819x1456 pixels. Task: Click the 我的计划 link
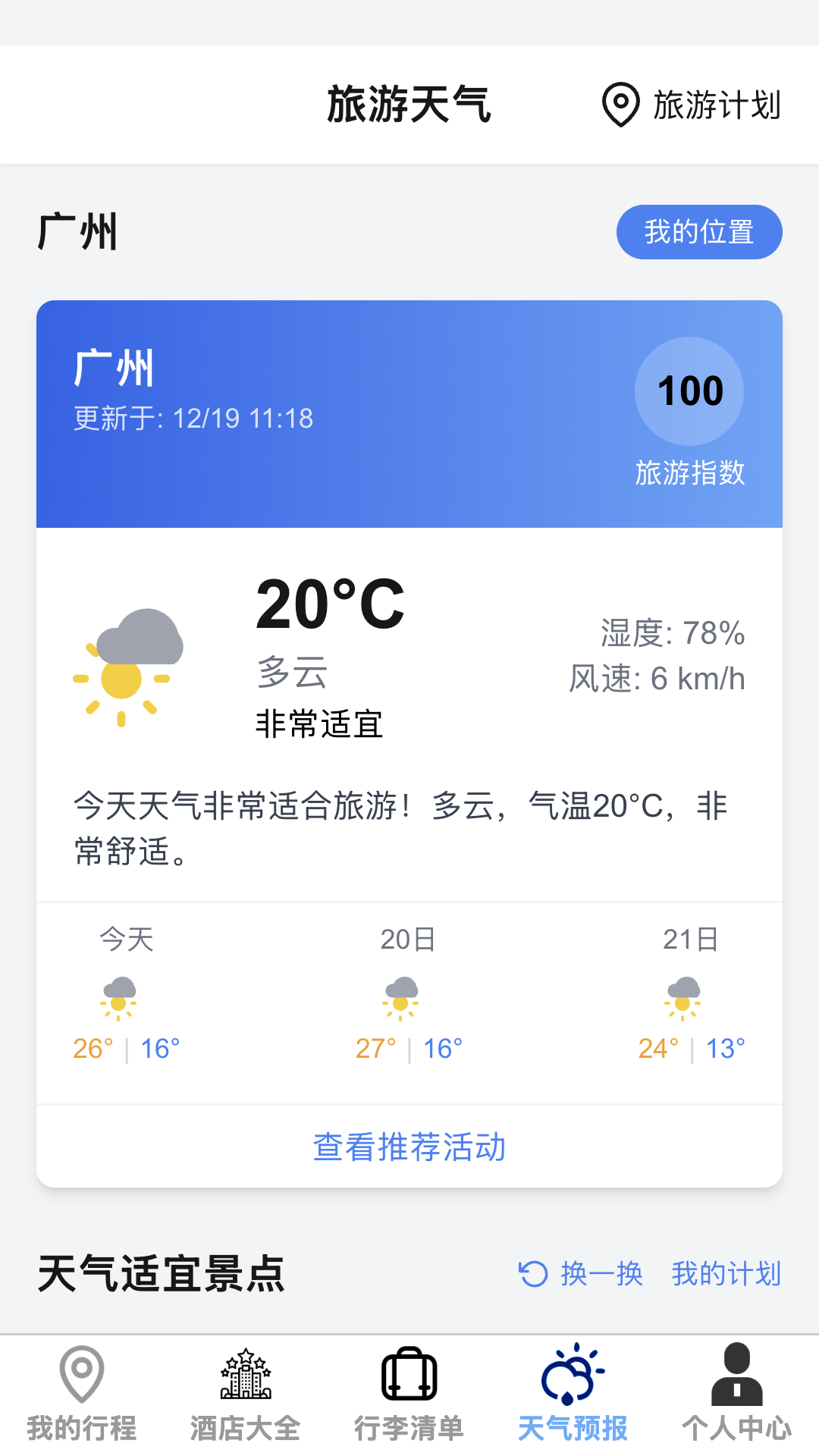coord(726,1273)
